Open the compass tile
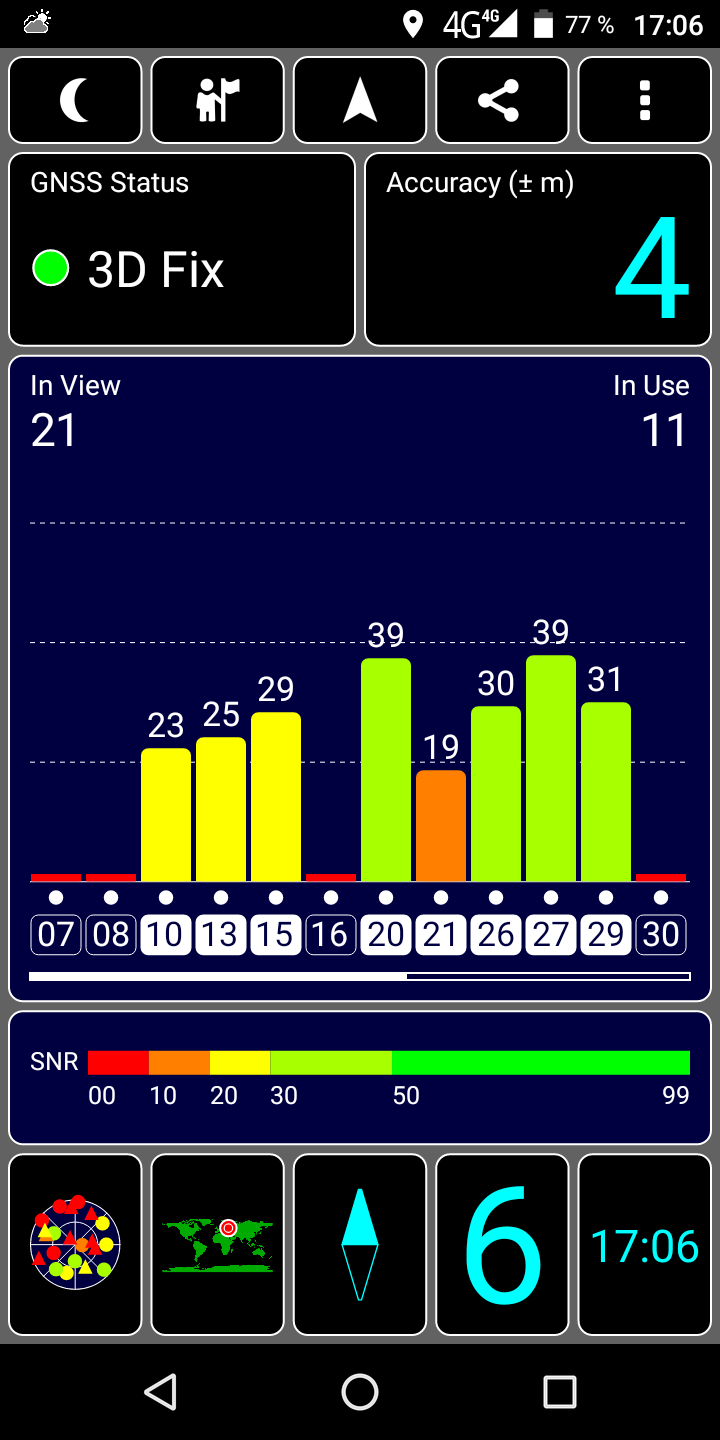This screenshot has height=1440, width=720. click(360, 1244)
